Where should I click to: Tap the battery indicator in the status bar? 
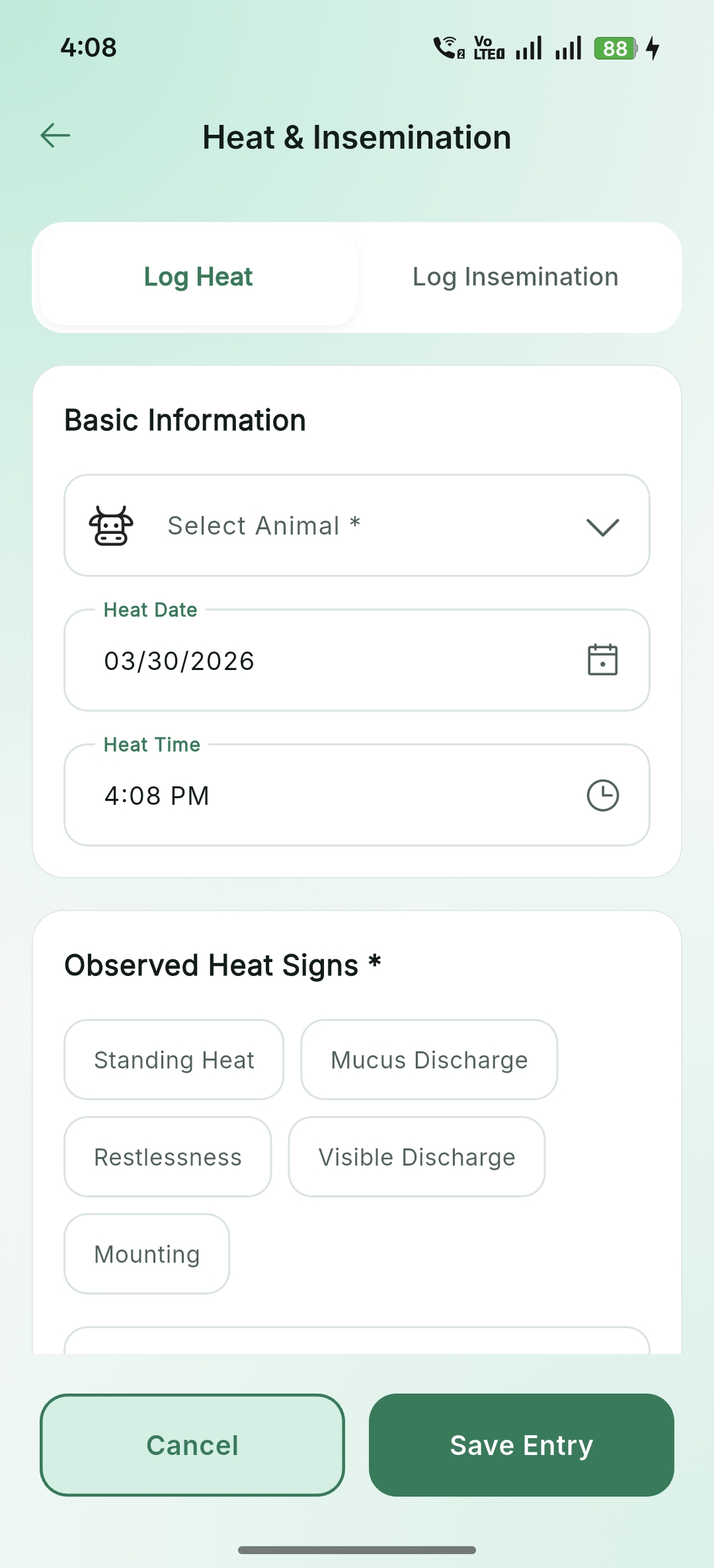pos(614,48)
